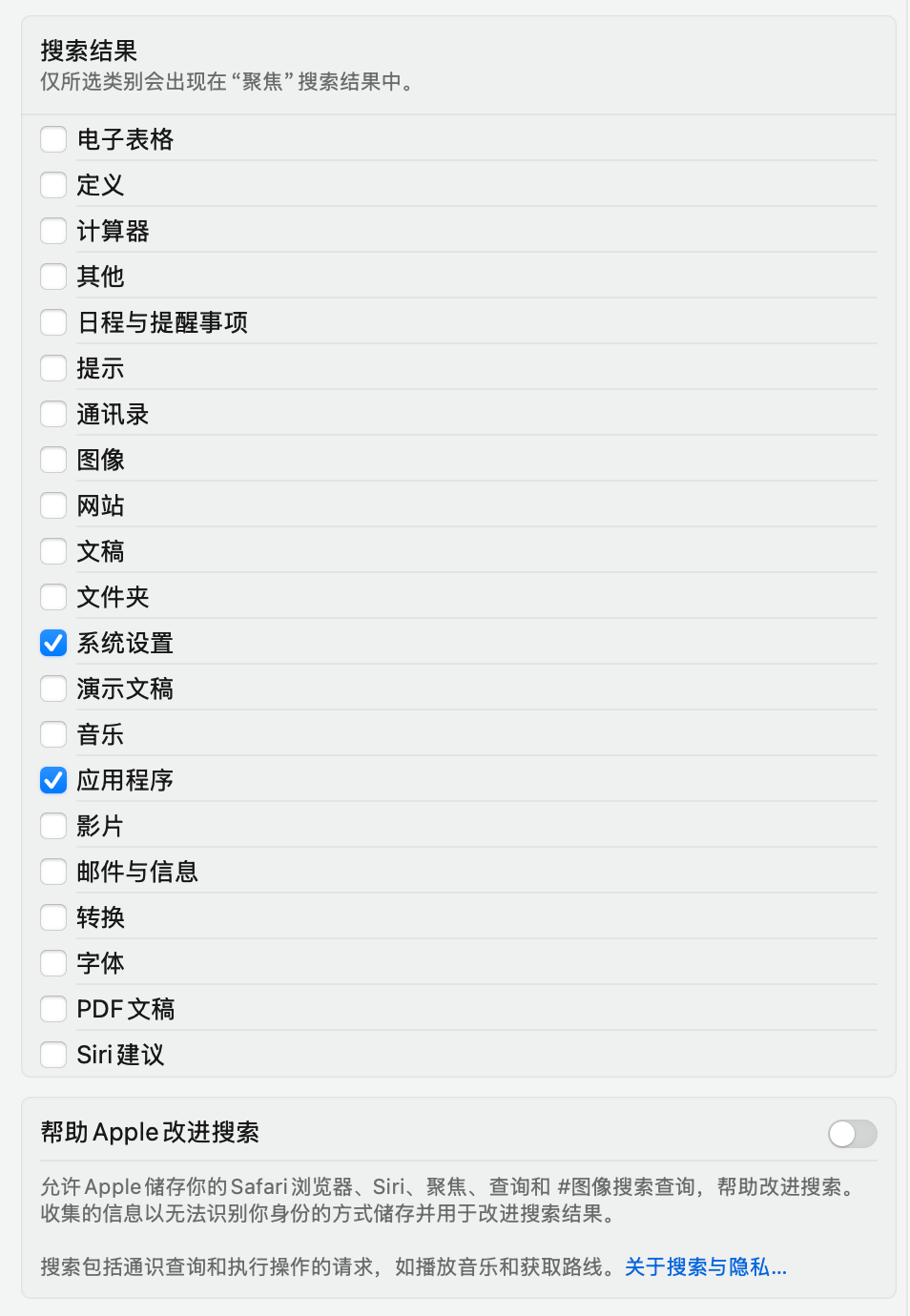The width and height of the screenshot is (910, 1316).
Task: Open the 关于搜索与隐私 link
Action: 706,1266
